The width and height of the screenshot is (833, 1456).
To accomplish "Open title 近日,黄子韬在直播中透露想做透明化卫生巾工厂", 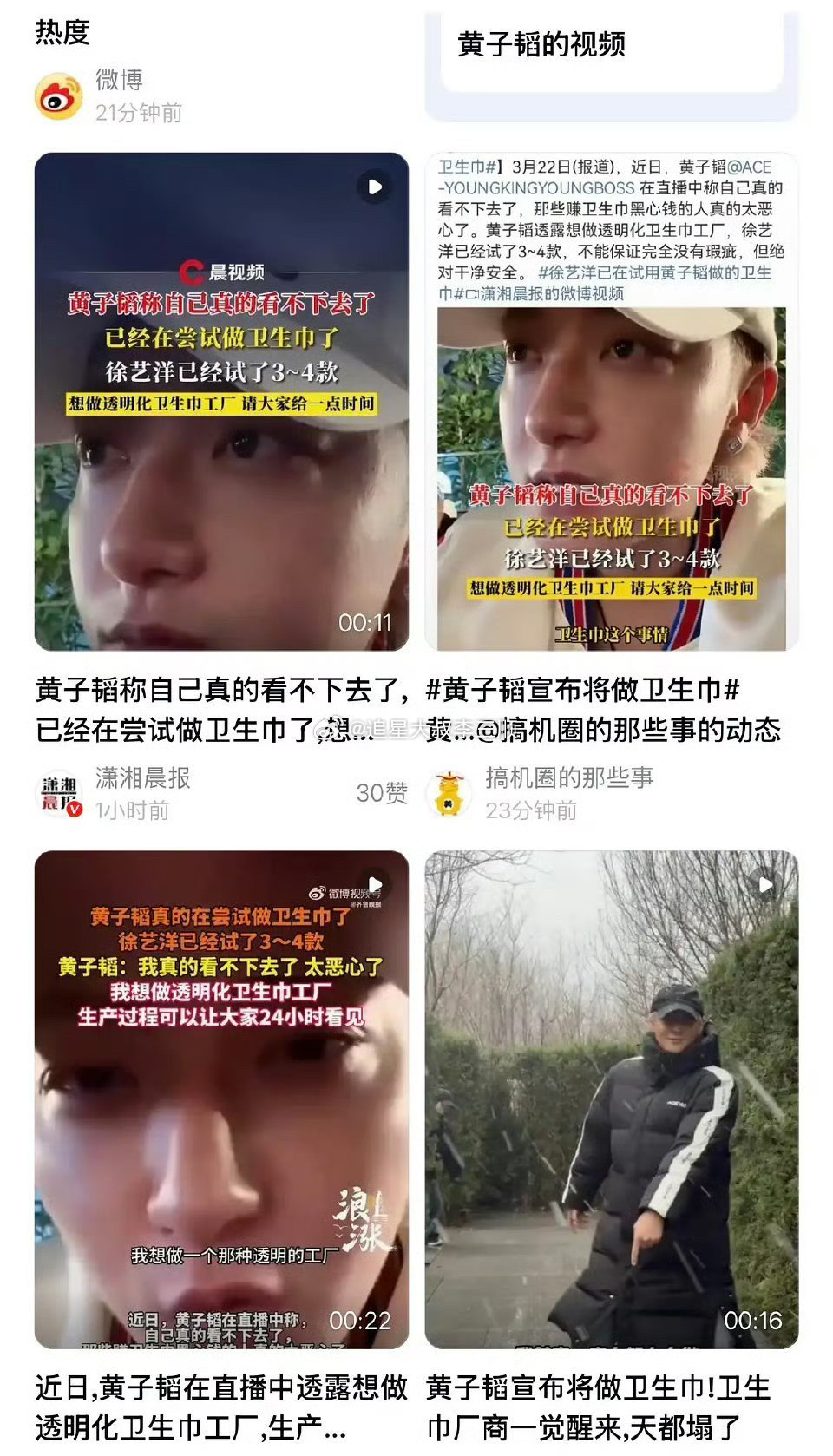I will 221,1407.
